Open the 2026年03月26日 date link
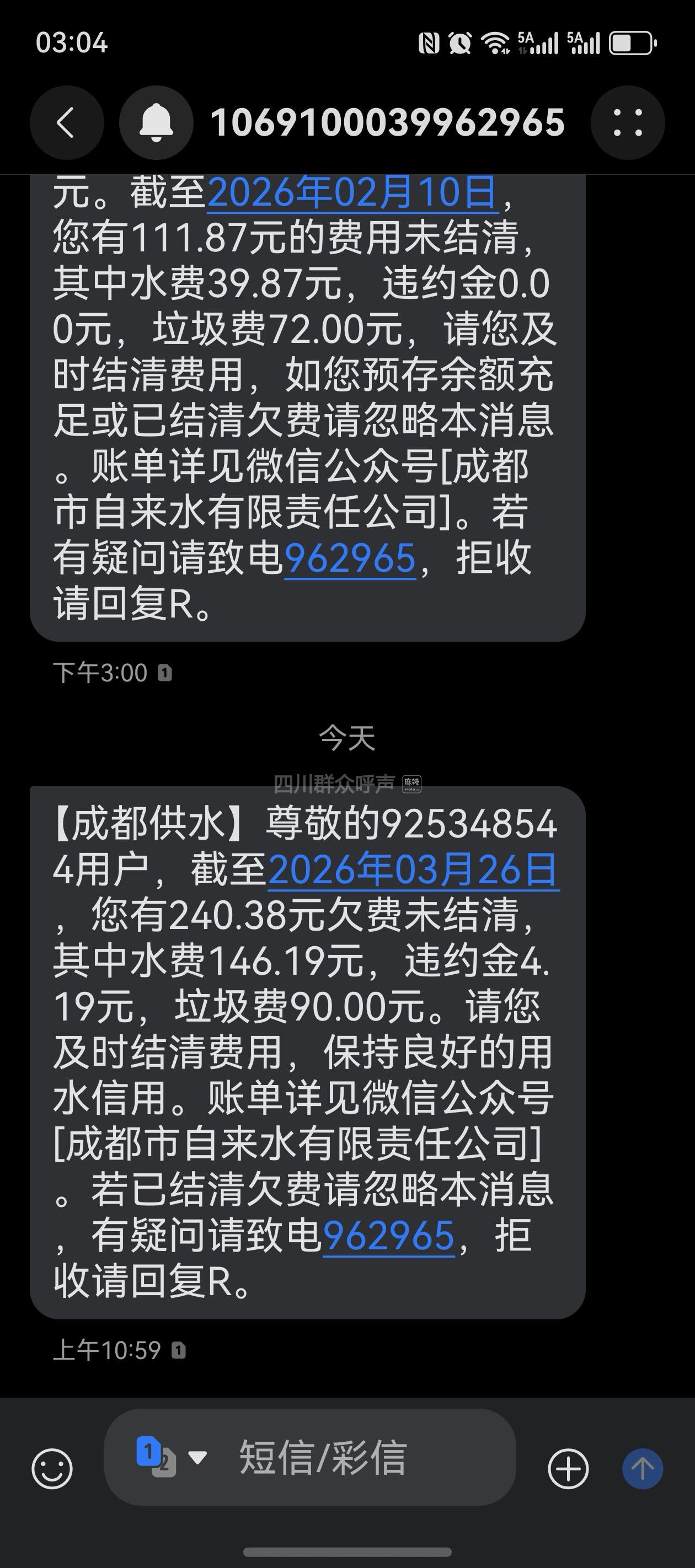 [413, 870]
